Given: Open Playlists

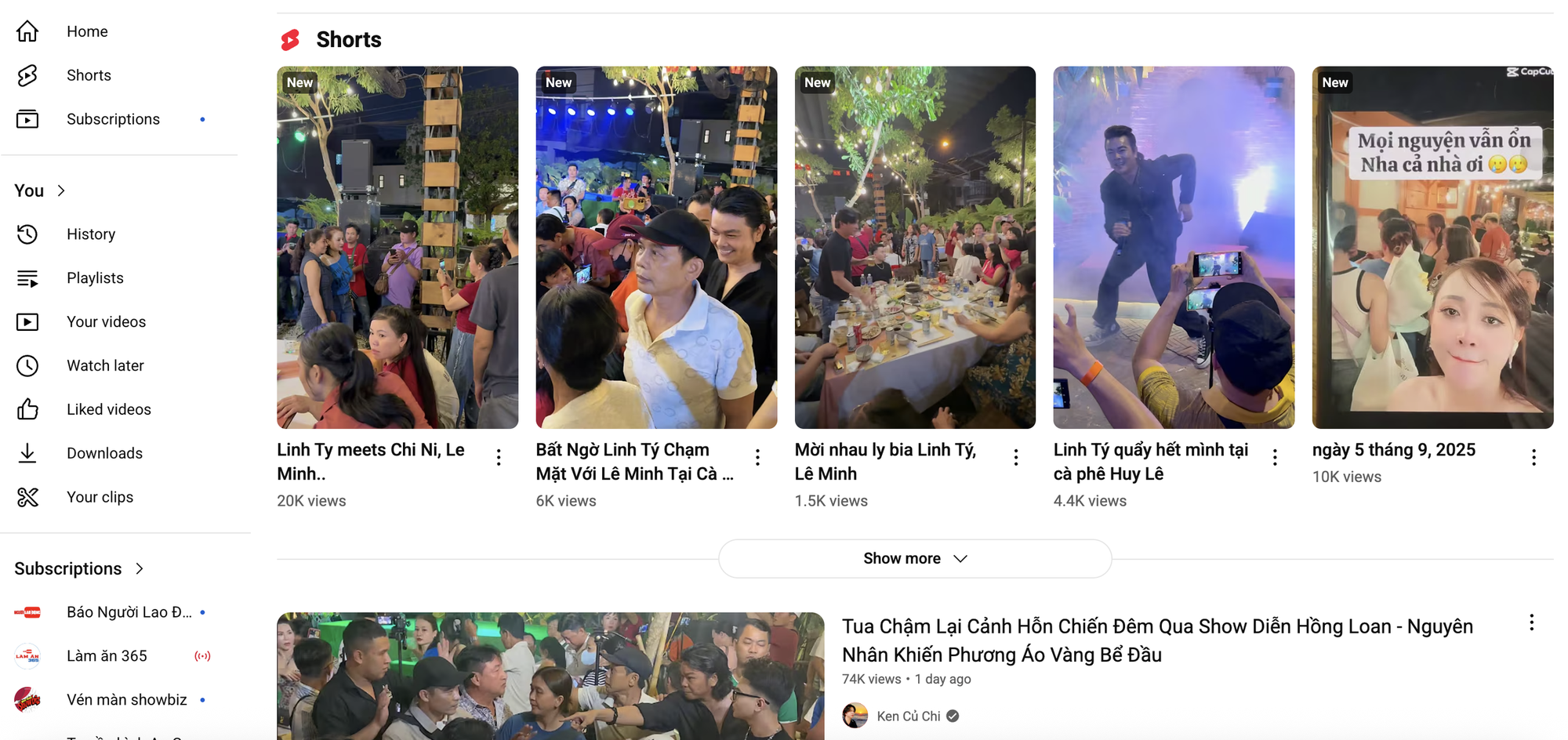Looking at the screenshot, I should coord(94,278).
